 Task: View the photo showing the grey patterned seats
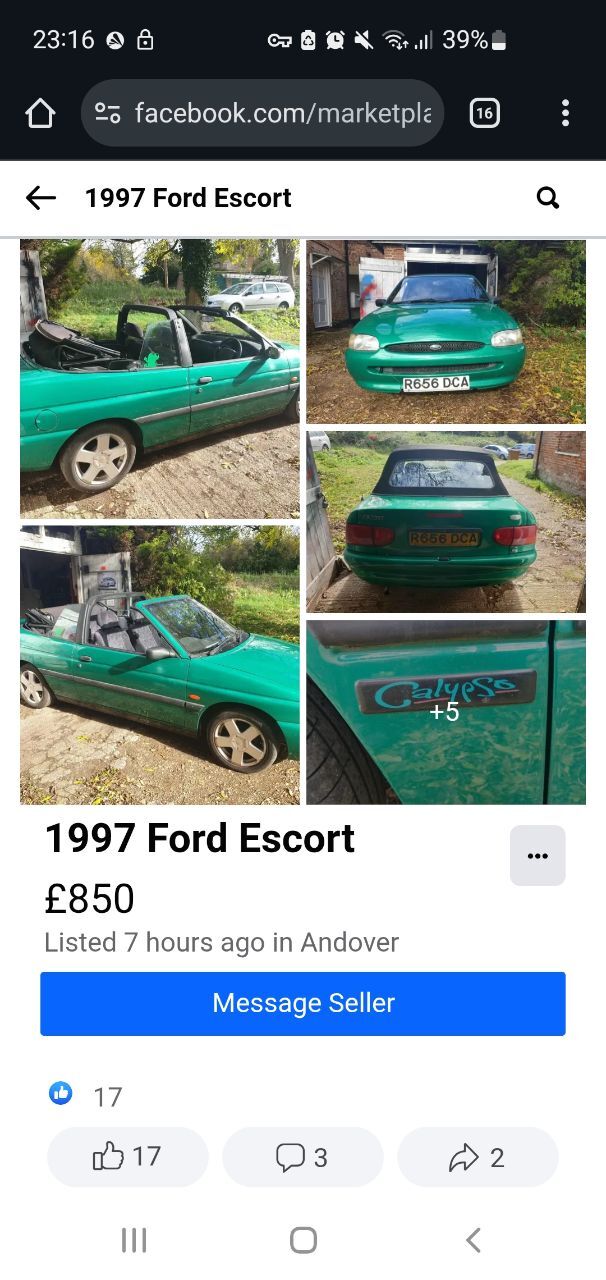click(x=160, y=665)
